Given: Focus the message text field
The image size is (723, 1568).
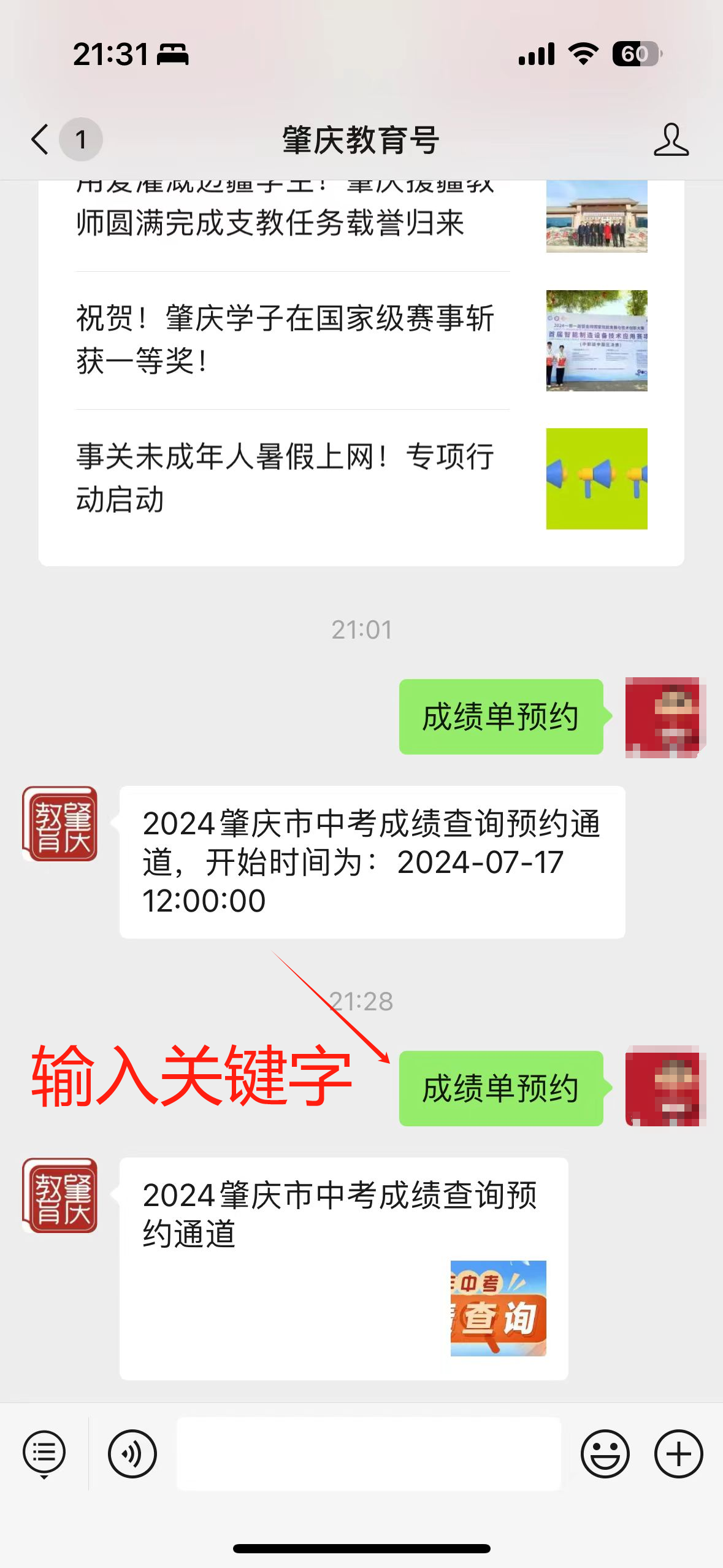Looking at the screenshot, I should (x=369, y=1453).
